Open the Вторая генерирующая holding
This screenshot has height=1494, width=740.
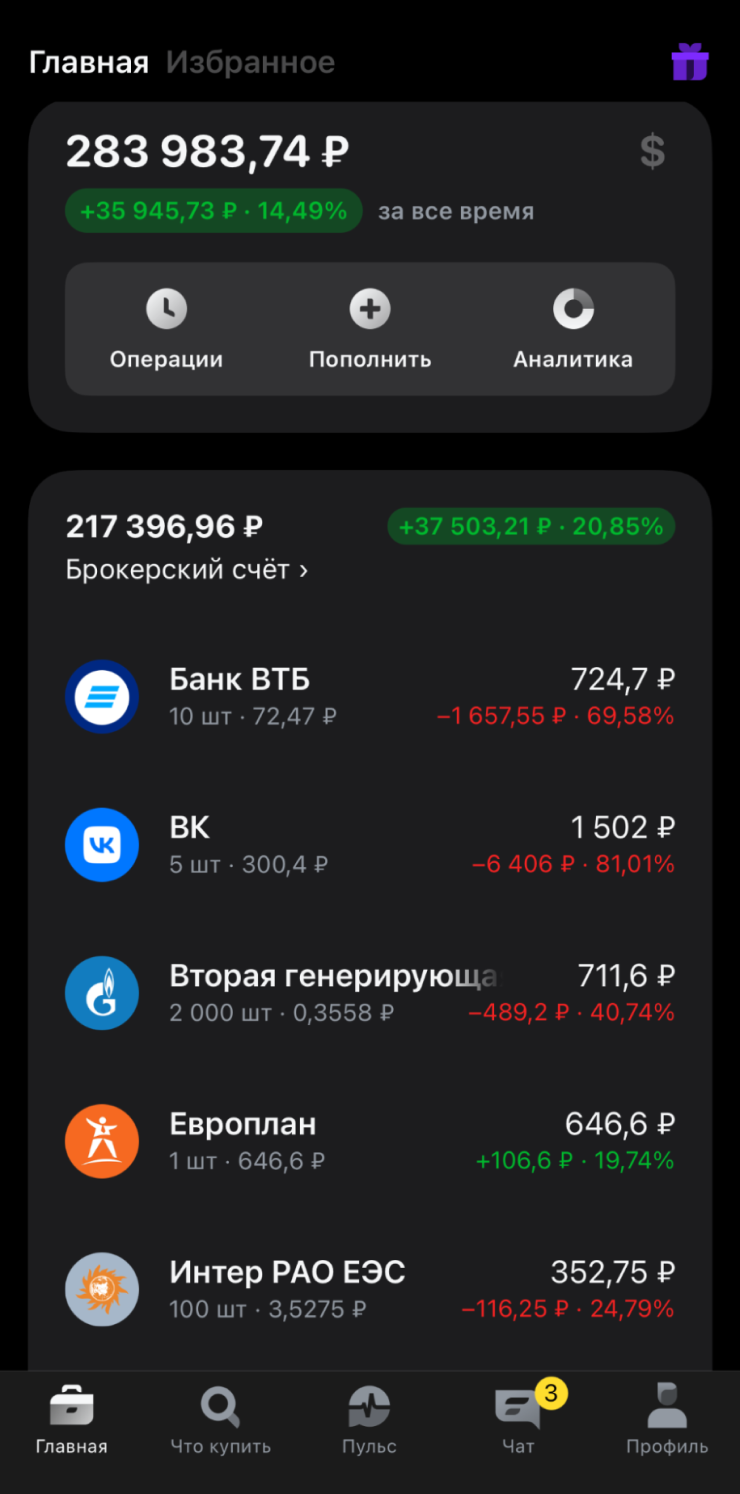pyautogui.click(x=370, y=993)
